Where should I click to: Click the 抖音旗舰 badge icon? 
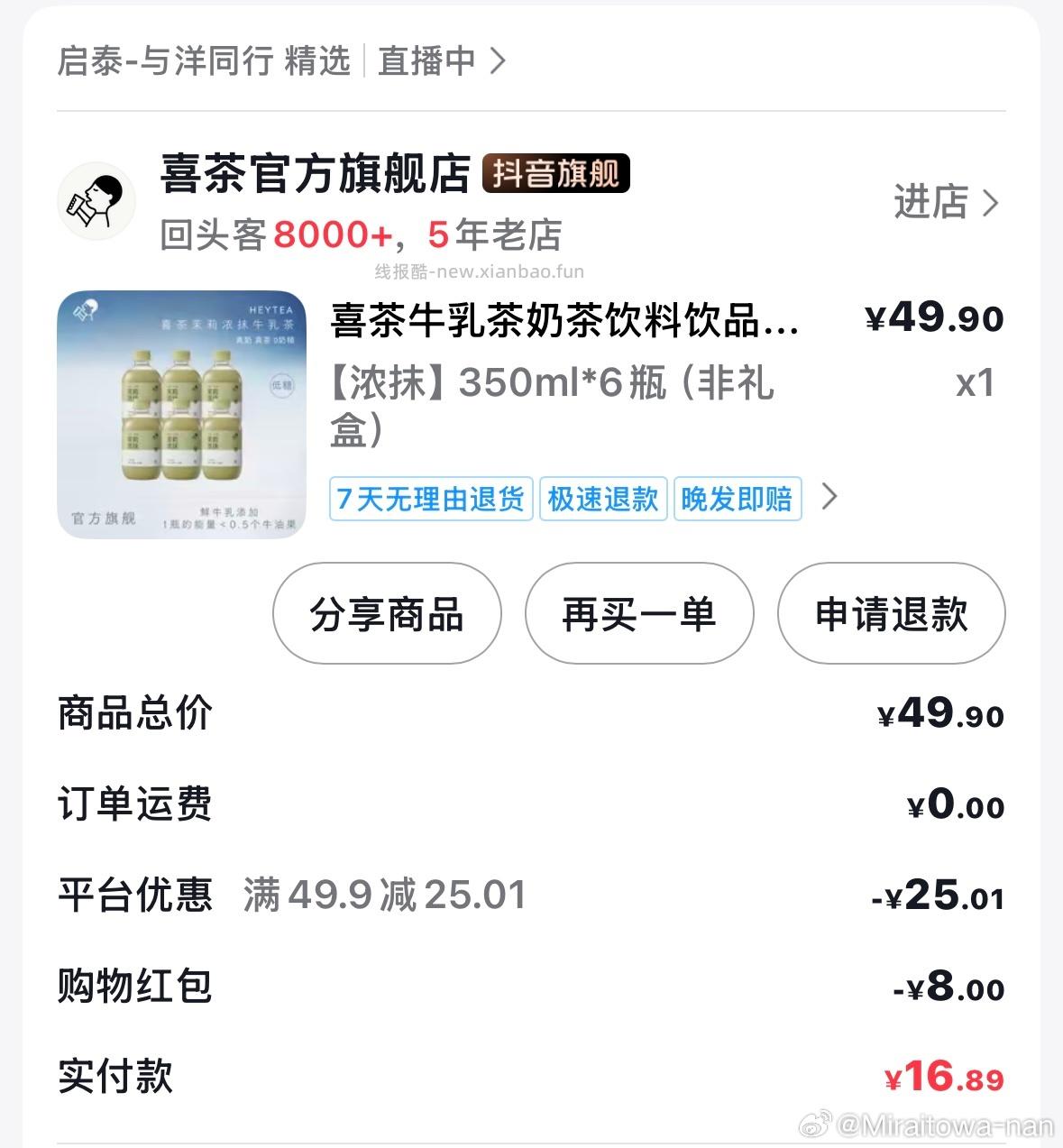click(555, 174)
